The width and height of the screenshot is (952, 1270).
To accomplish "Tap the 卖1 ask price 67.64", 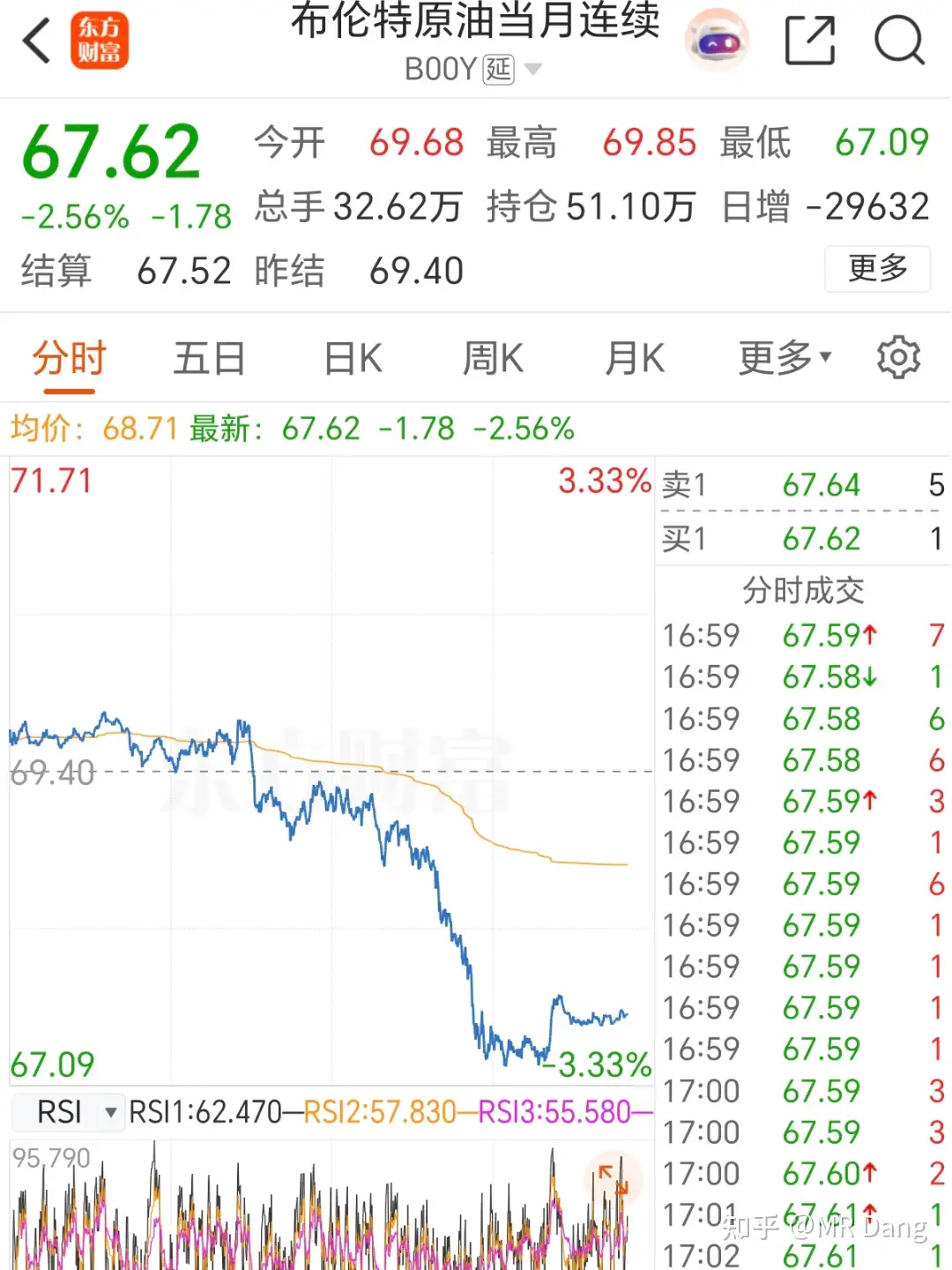I will tap(821, 486).
